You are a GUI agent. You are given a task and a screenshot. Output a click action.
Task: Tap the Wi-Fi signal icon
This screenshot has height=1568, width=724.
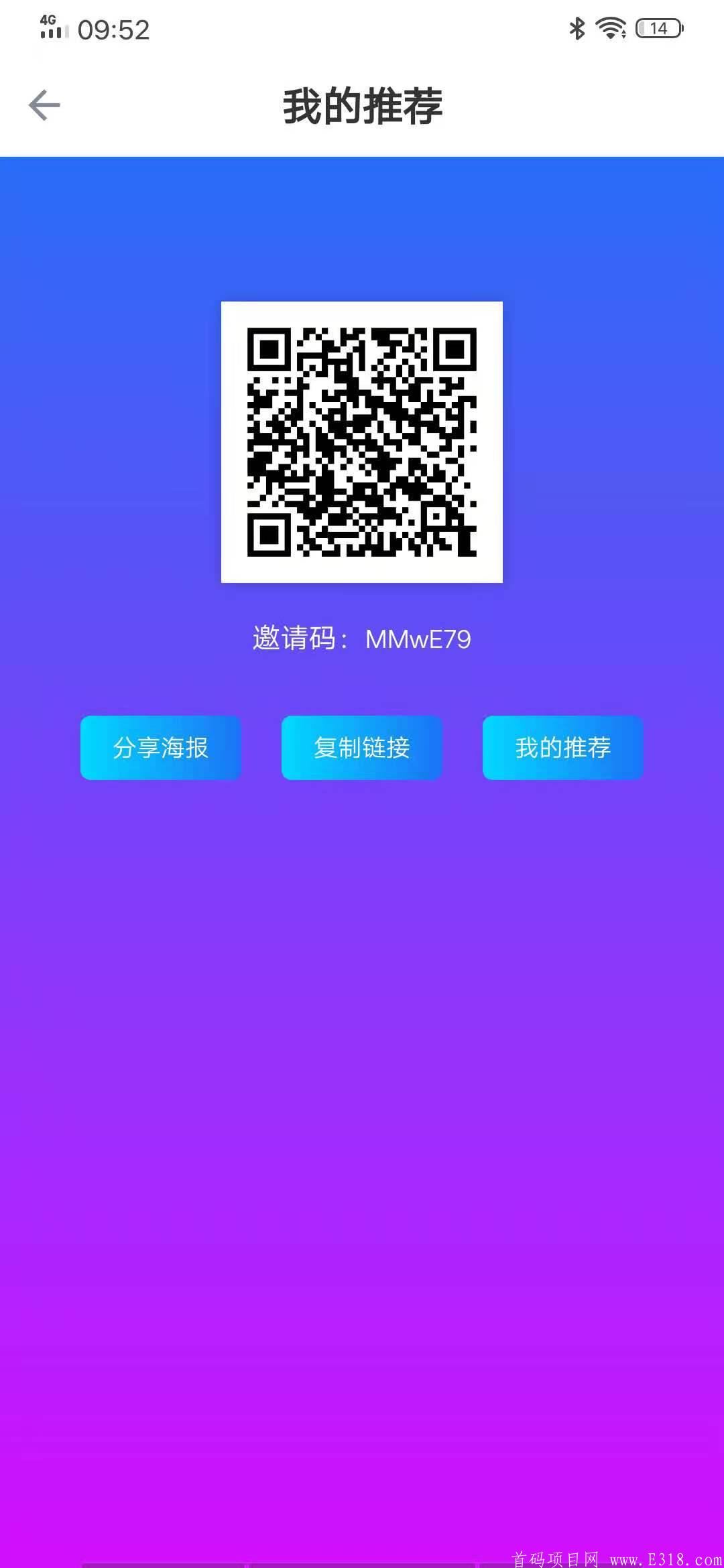pos(609,28)
